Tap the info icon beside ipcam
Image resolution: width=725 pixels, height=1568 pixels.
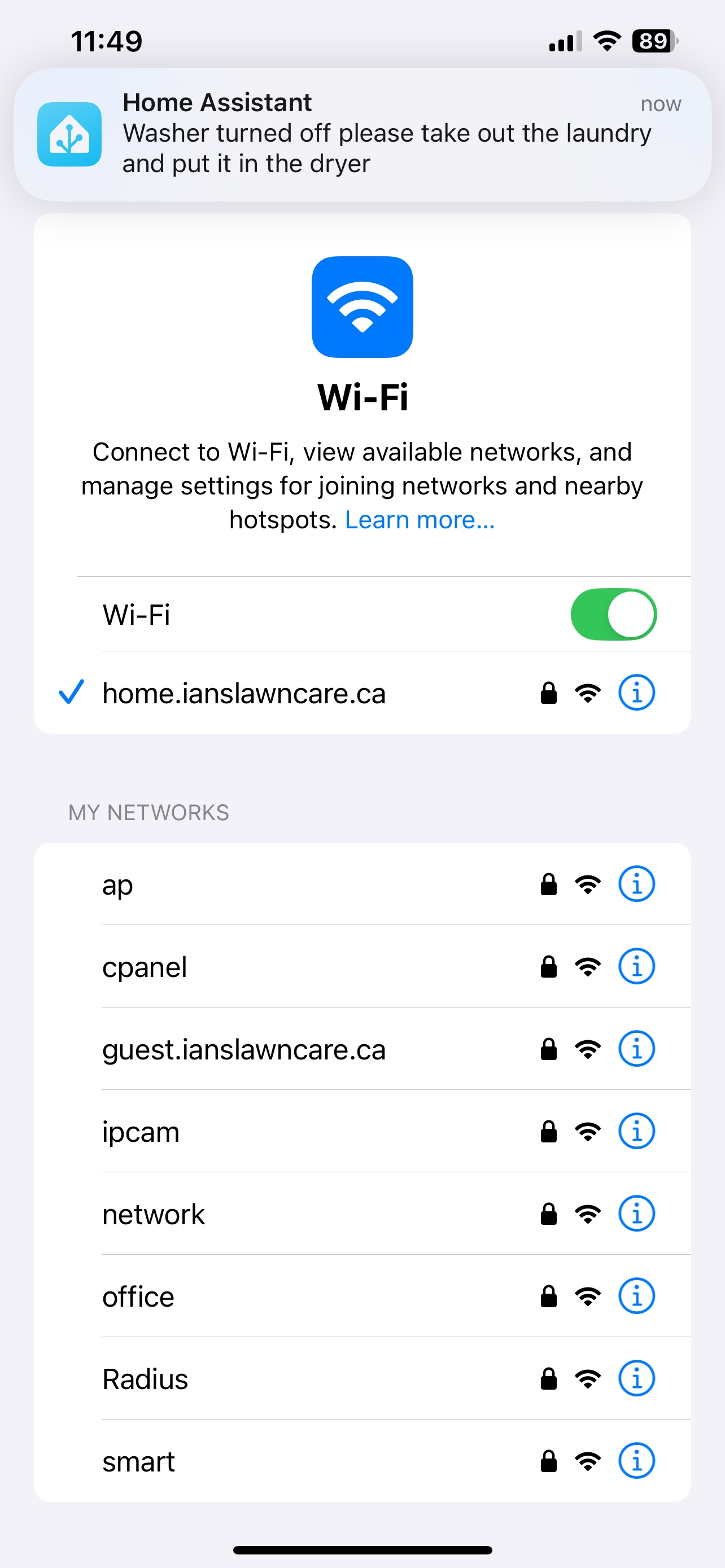[x=636, y=1131]
